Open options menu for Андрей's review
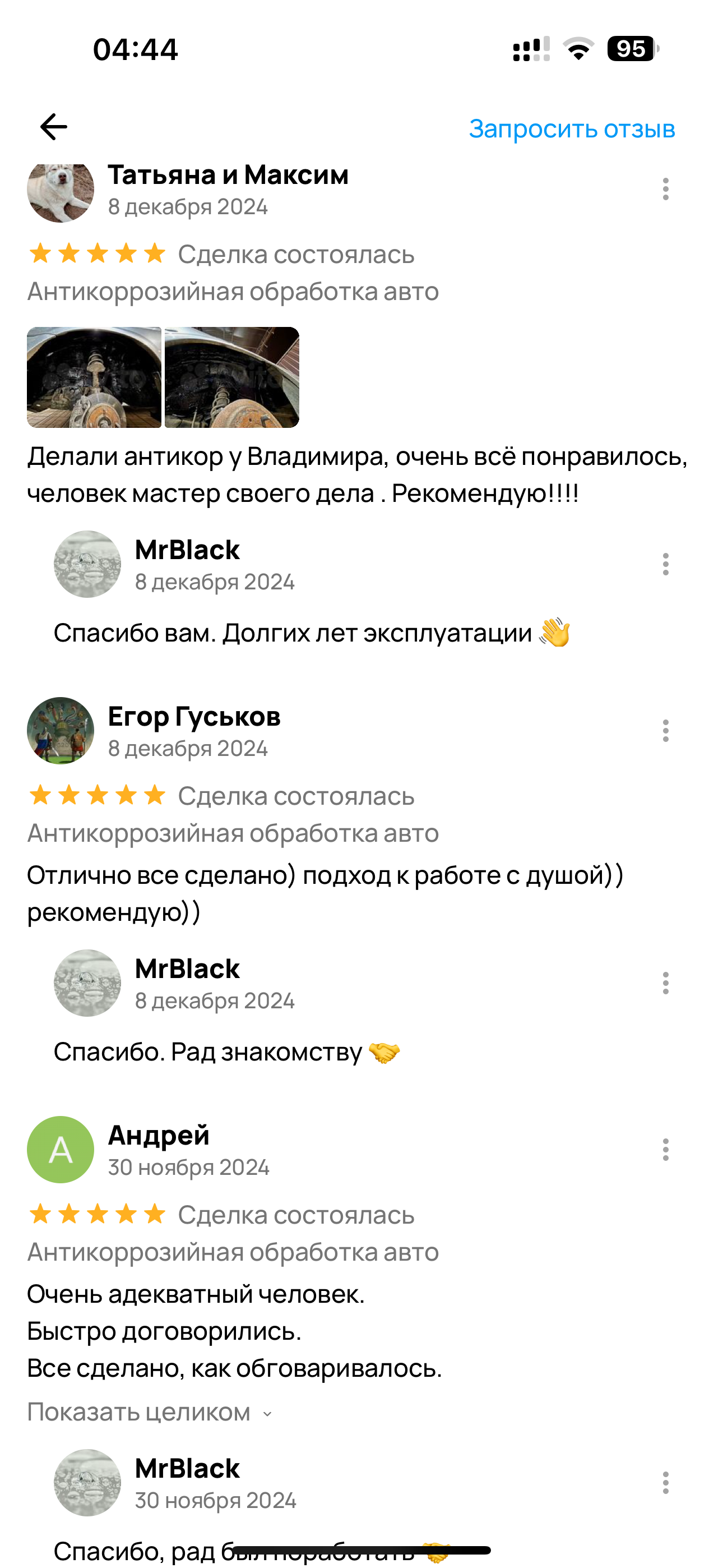The height and width of the screenshot is (1568, 723). point(665,1150)
